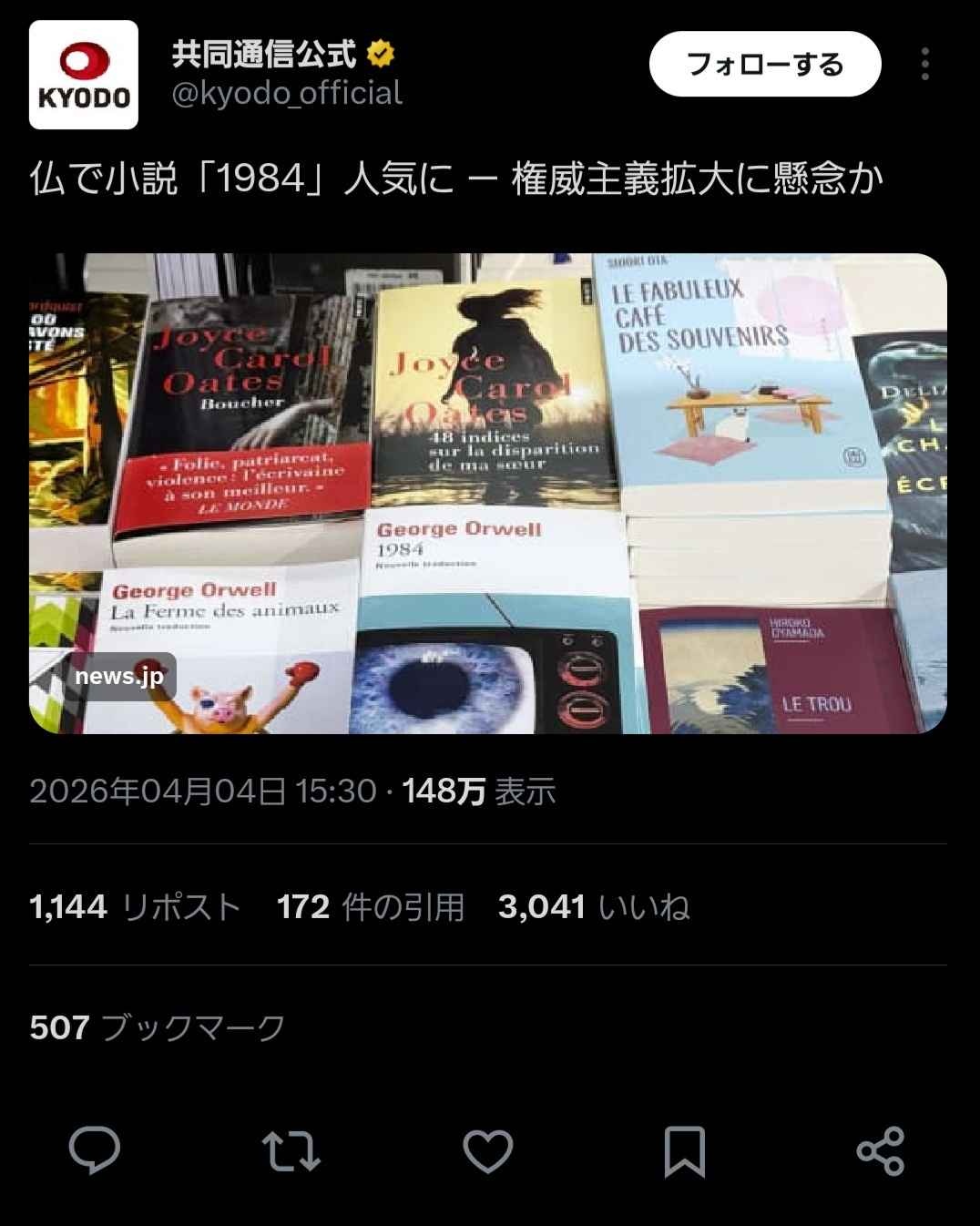Tap the フォローする follow button

[x=765, y=65]
